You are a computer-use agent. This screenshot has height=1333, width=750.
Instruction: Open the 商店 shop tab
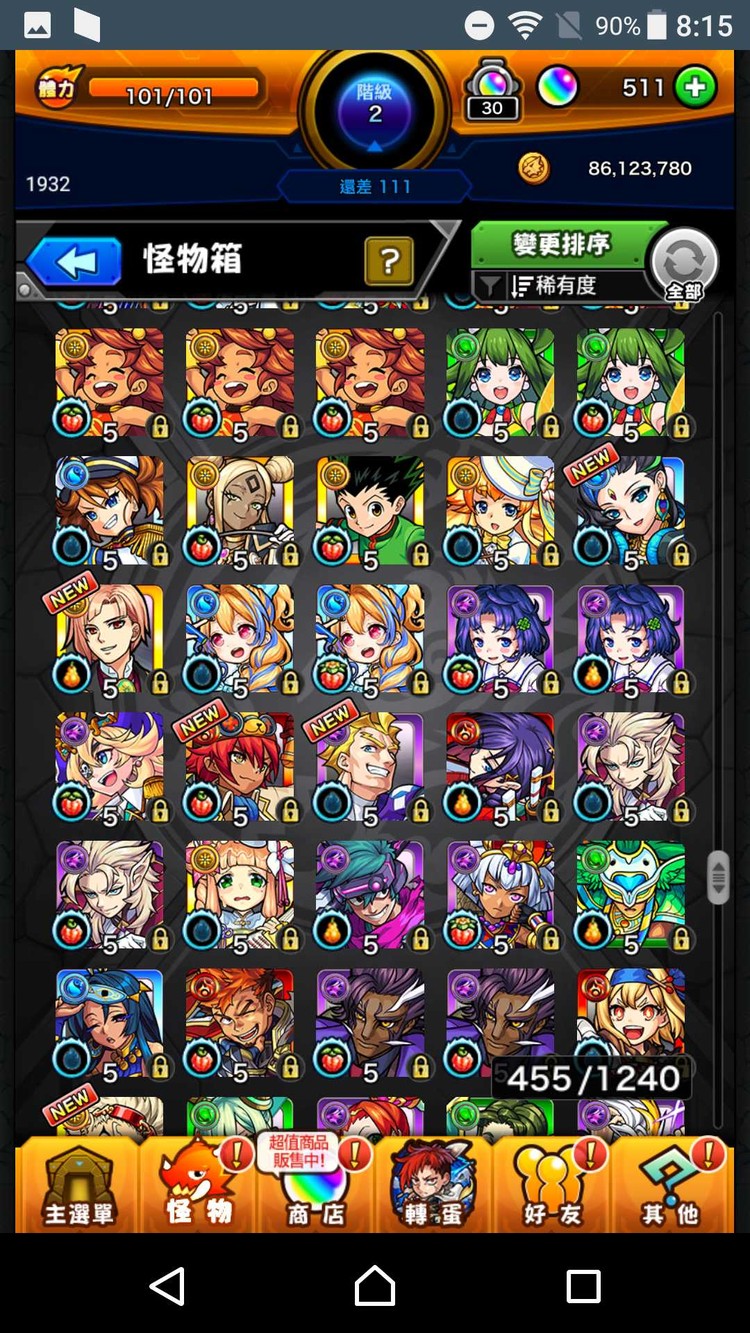click(x=315, y=1185)
